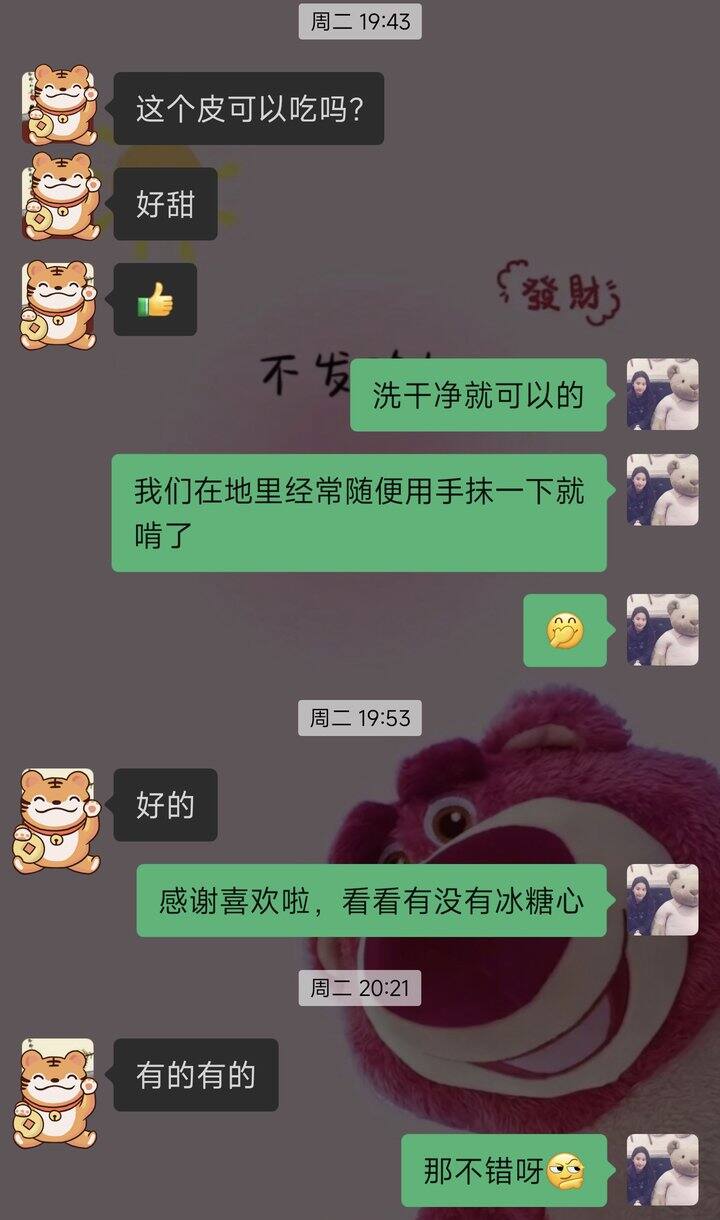The height and width of the screenshot is (1220, 720).
Task: Click the '有的有的' message bubble
Action: (197, 1075)
